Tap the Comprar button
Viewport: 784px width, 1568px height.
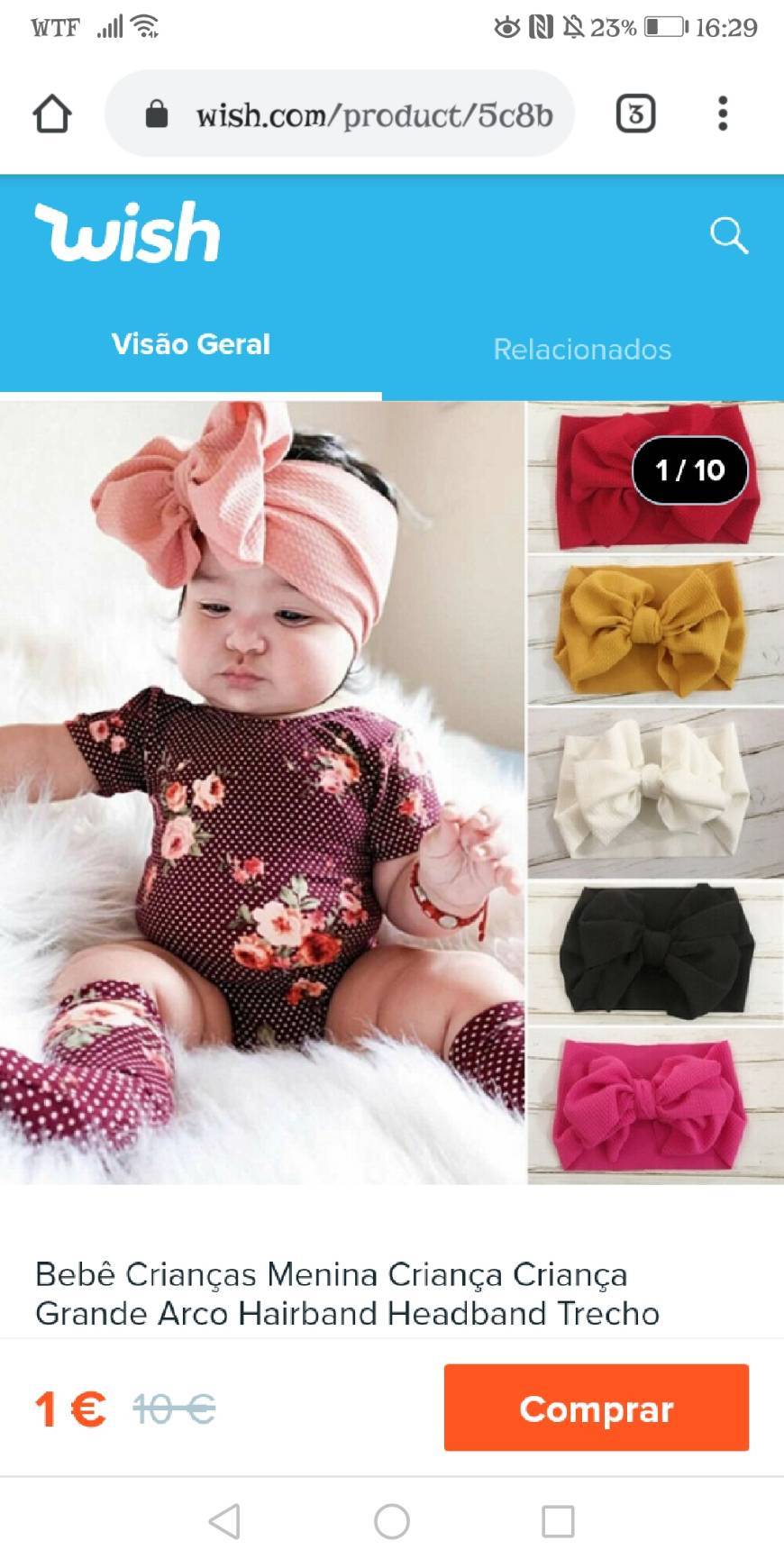tap(596, 1408)
